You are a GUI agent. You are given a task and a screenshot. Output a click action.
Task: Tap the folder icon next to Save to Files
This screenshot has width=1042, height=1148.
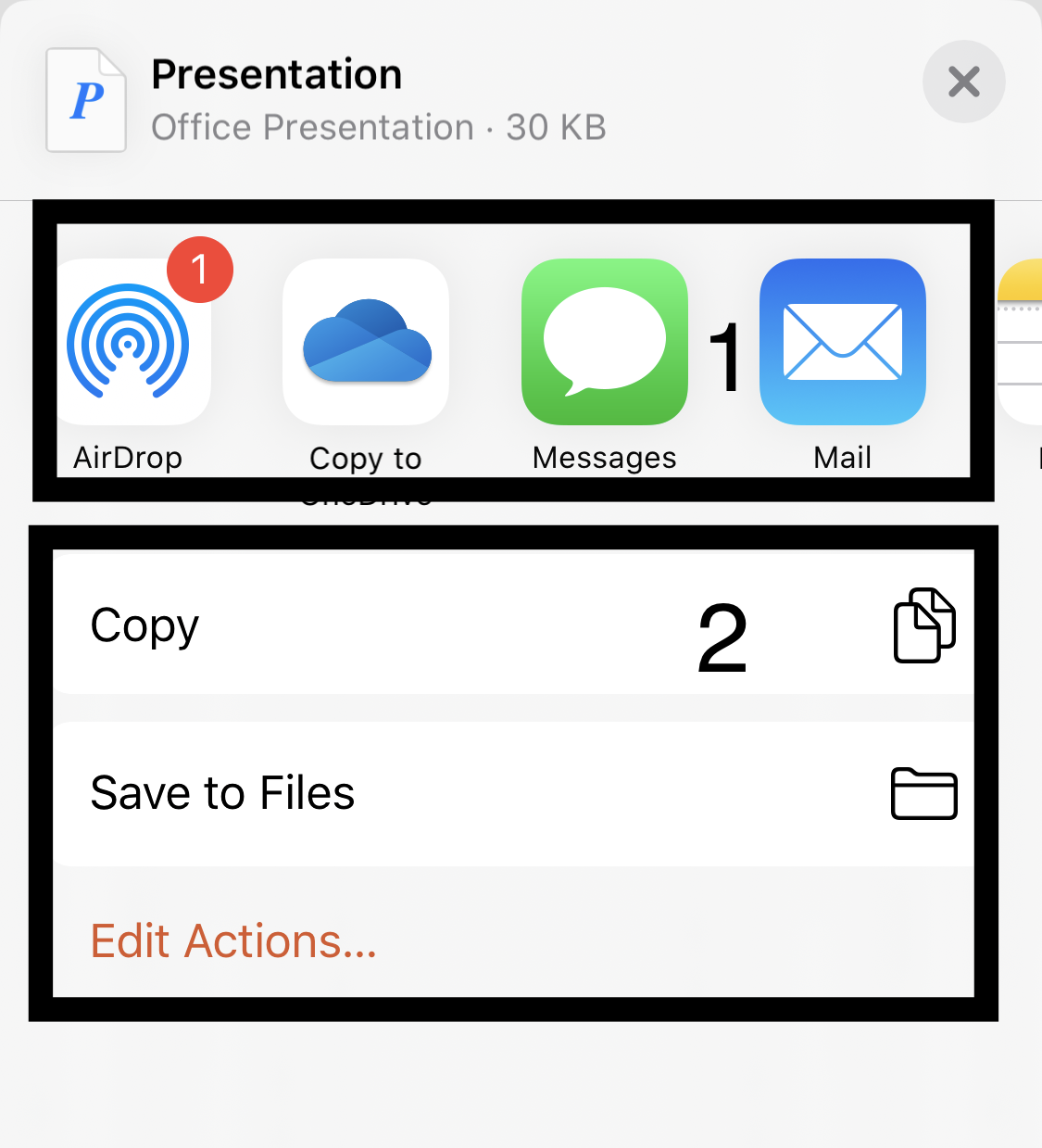tap(923, 794)
